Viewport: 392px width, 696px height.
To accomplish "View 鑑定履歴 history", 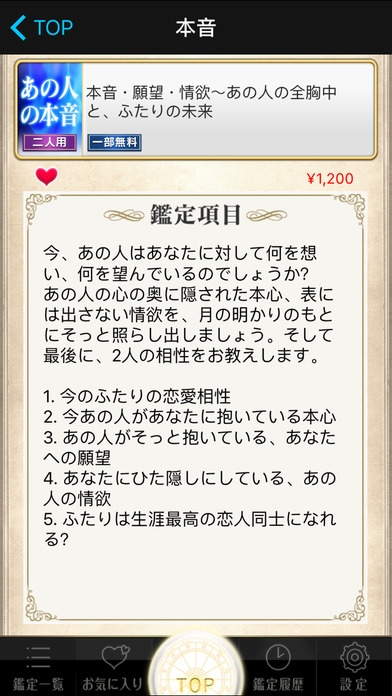I will point(278,667).
